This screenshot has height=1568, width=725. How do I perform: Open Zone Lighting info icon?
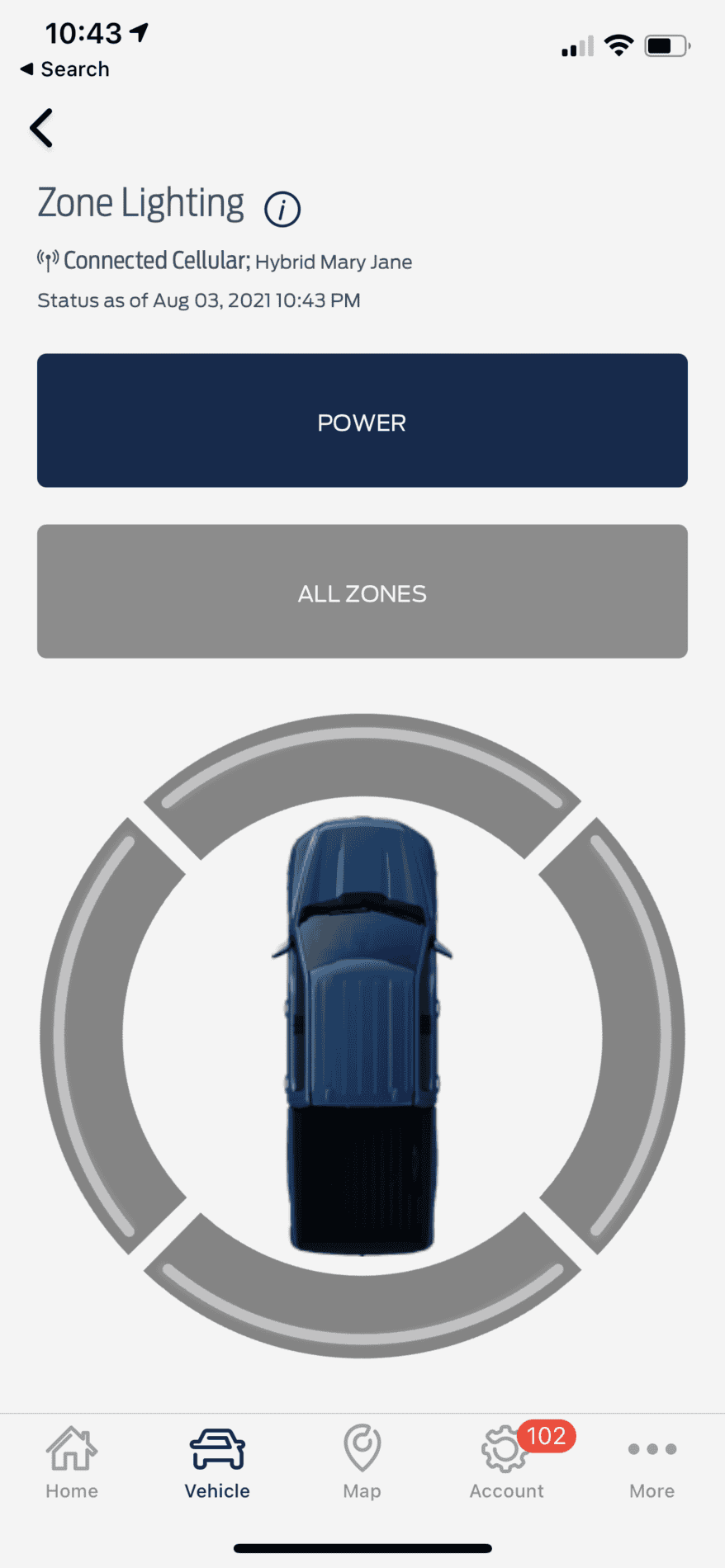coord(282,209)
